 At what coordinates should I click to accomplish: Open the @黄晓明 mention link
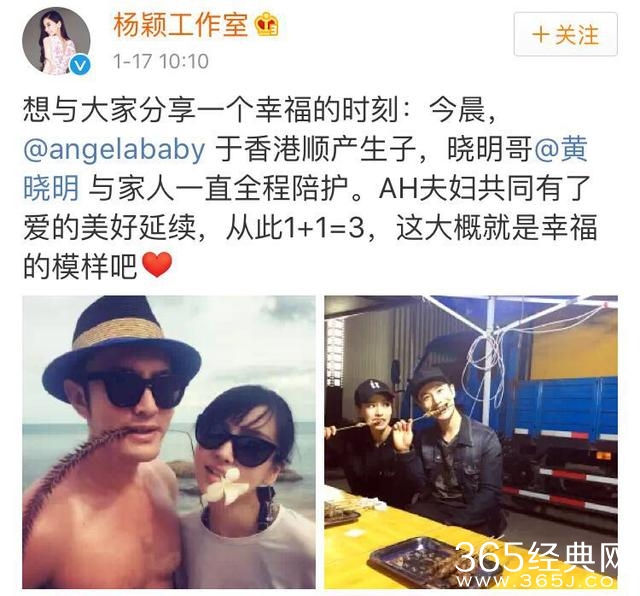(559, 149)
